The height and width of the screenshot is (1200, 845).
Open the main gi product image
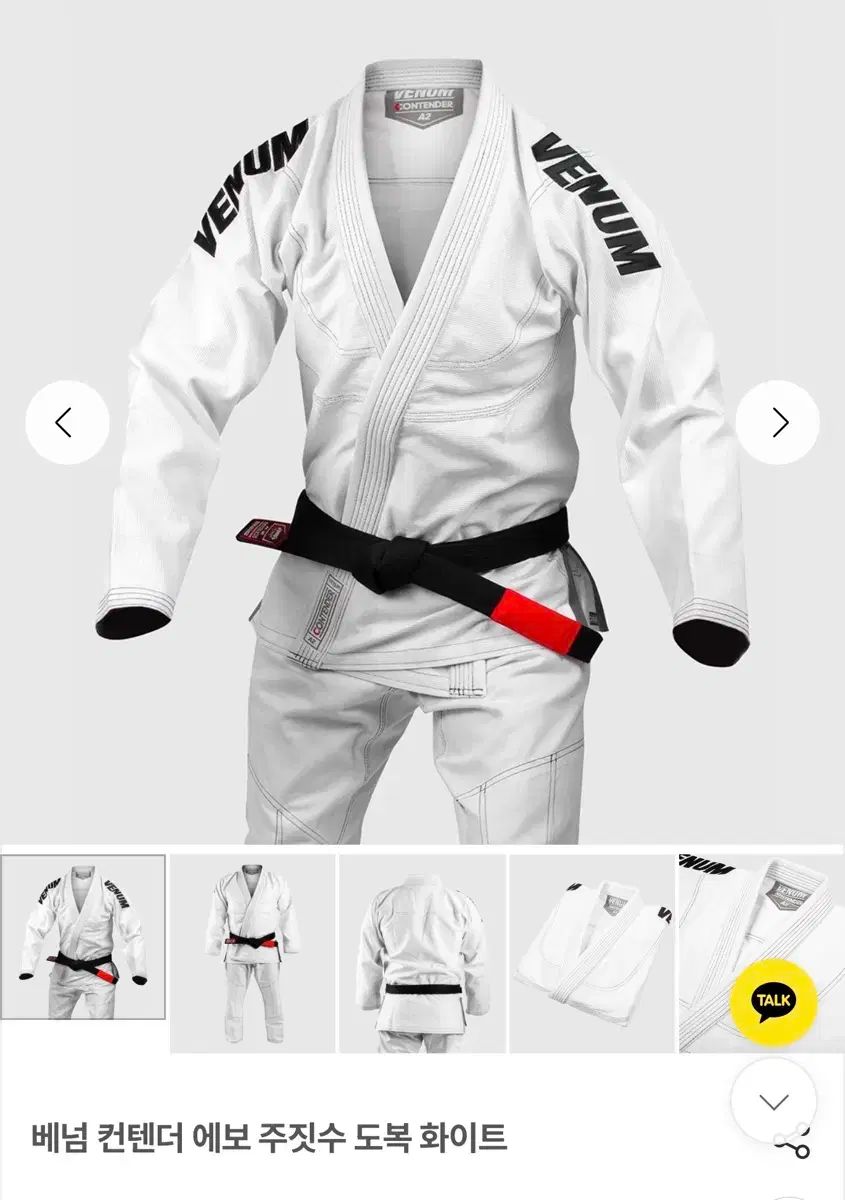point(422,420)
